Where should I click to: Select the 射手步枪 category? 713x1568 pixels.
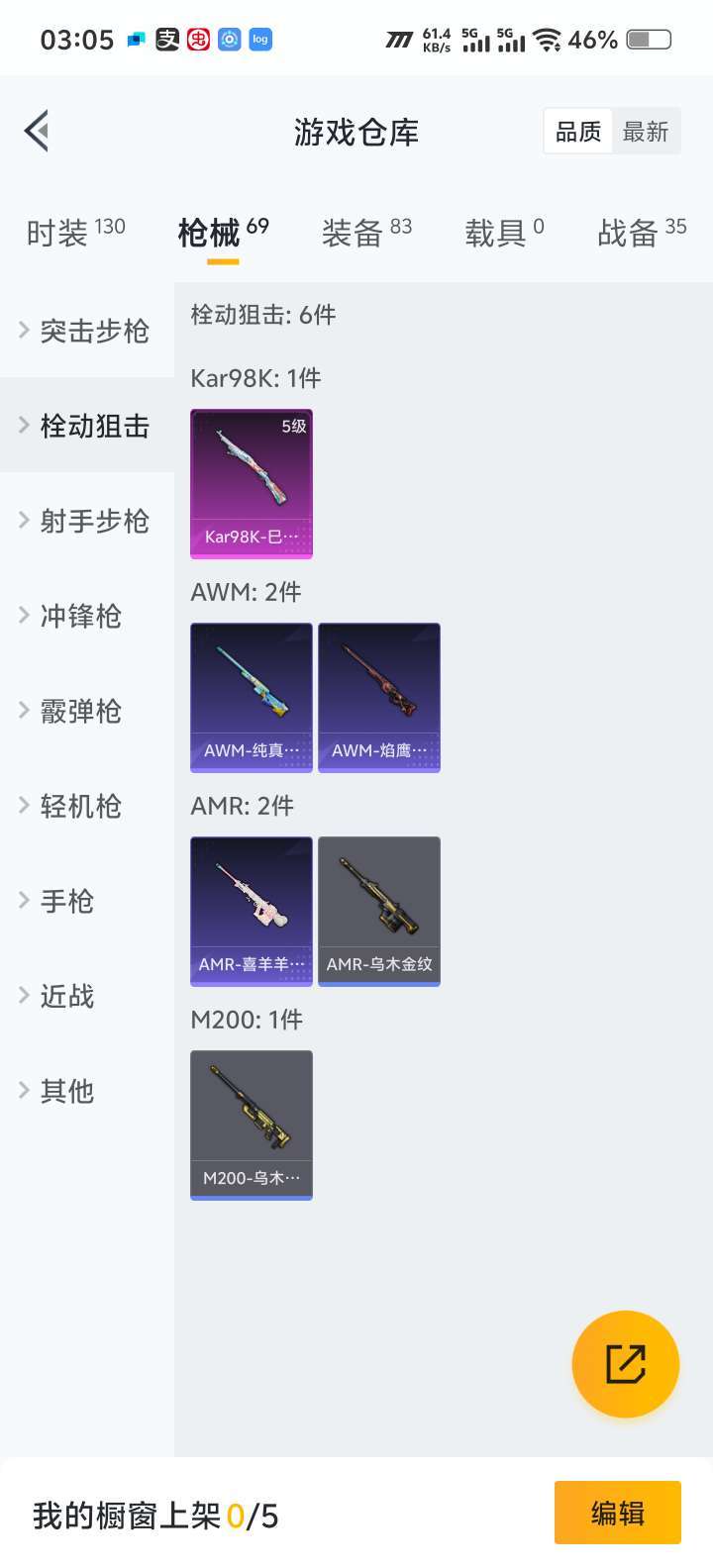click(x=87, y=521)
